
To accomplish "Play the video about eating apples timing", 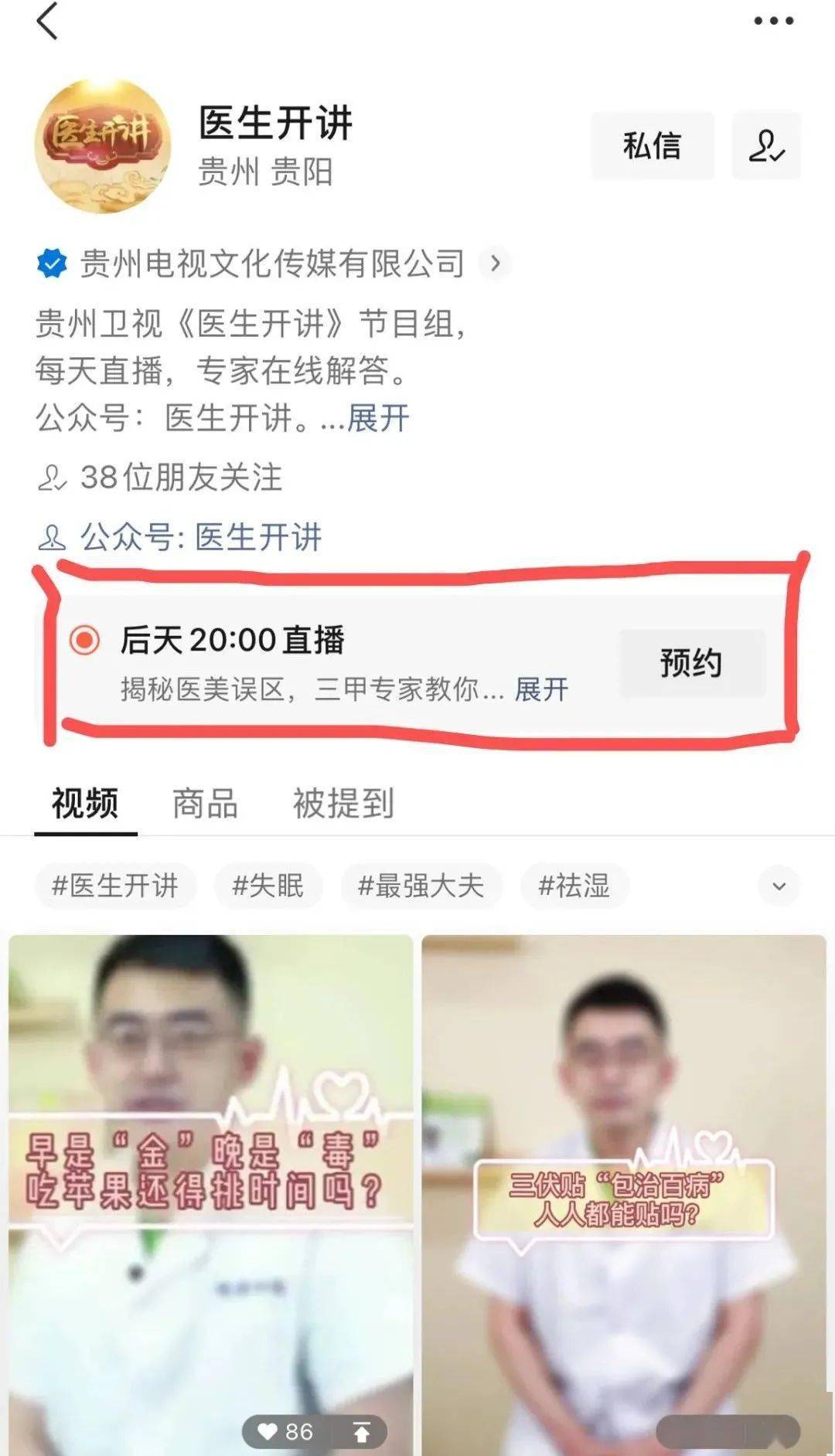I will point(210,1190).
